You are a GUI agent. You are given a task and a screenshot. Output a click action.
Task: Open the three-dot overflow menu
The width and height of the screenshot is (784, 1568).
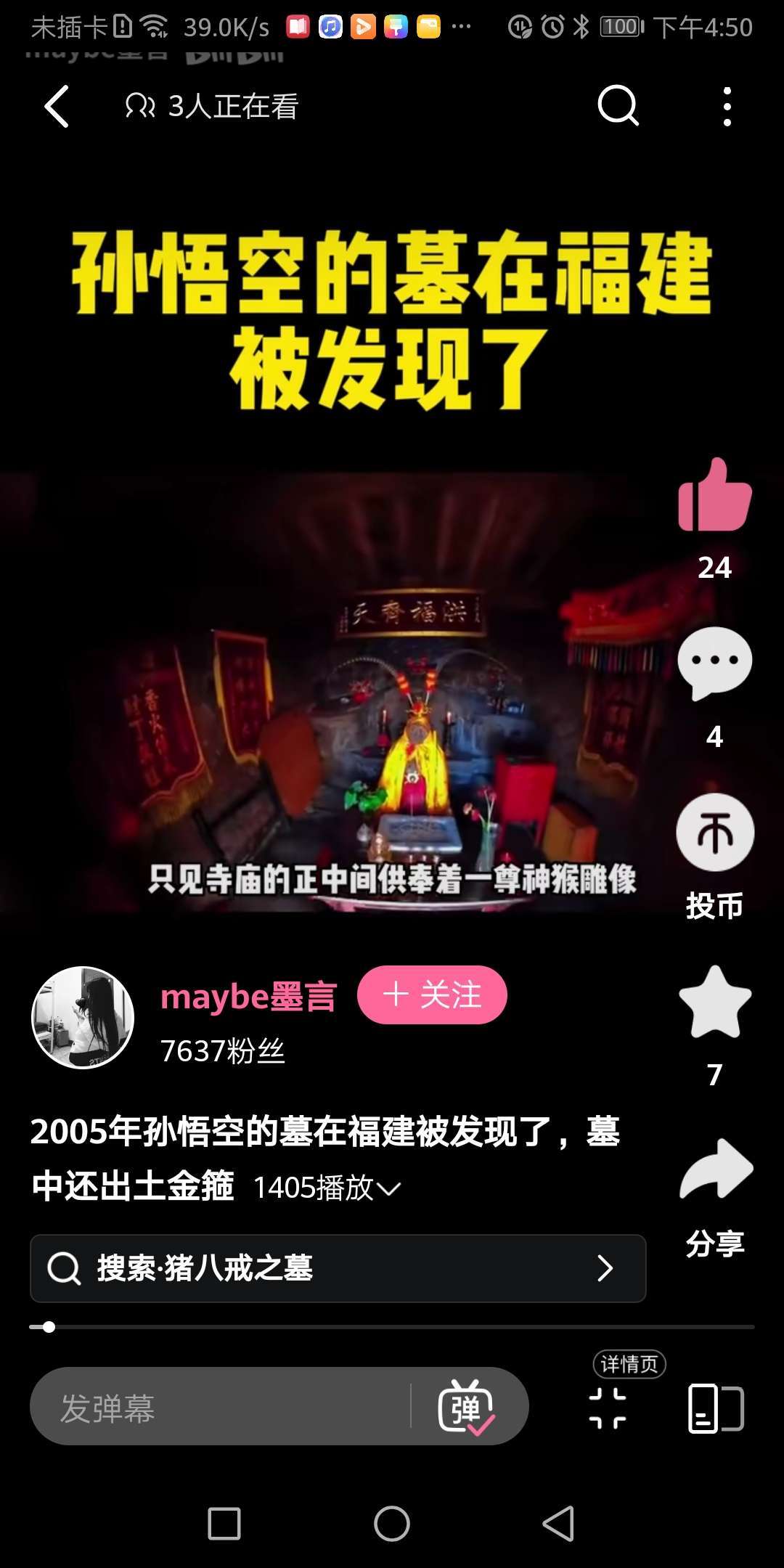[x=727, y=107]
